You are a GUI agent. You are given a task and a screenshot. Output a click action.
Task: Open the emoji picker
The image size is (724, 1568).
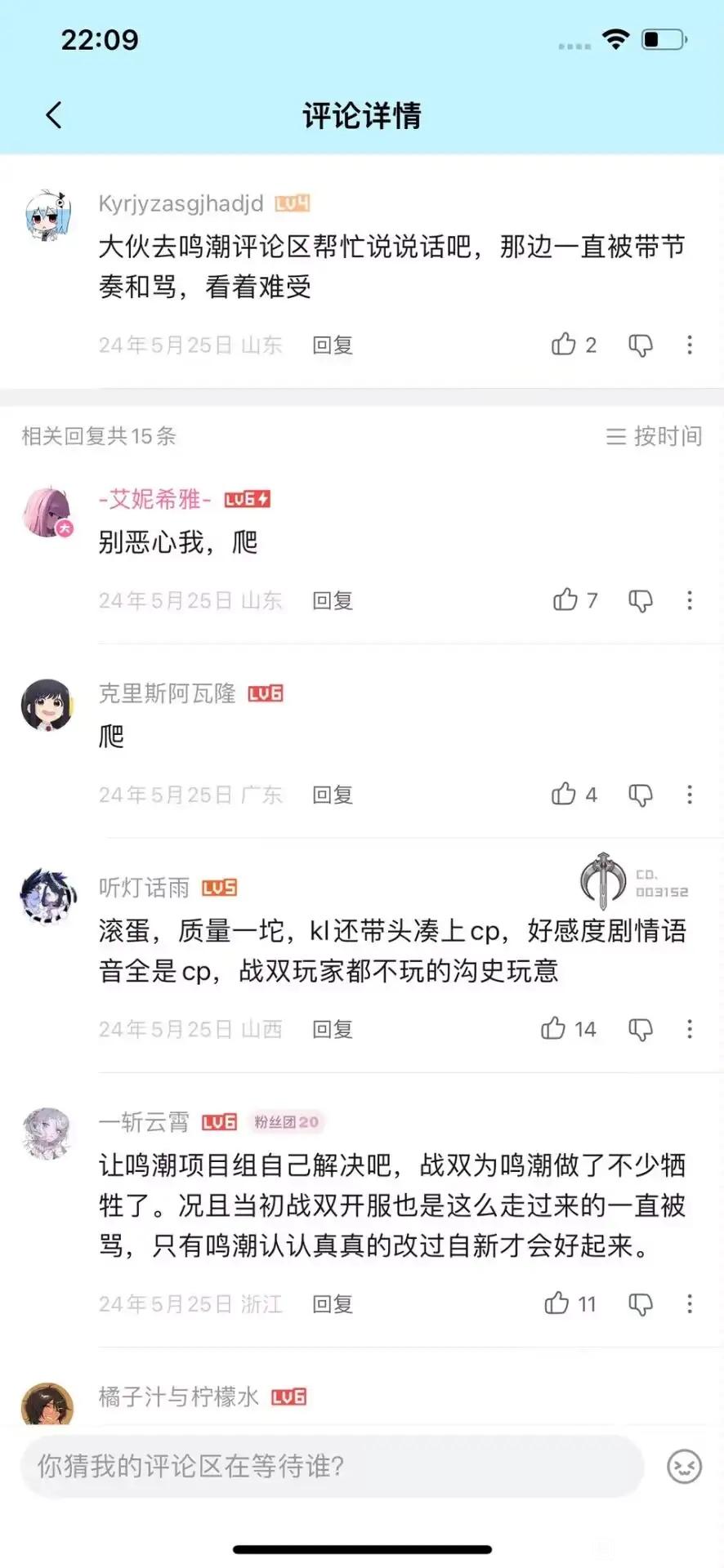[x=685, y=1467]
